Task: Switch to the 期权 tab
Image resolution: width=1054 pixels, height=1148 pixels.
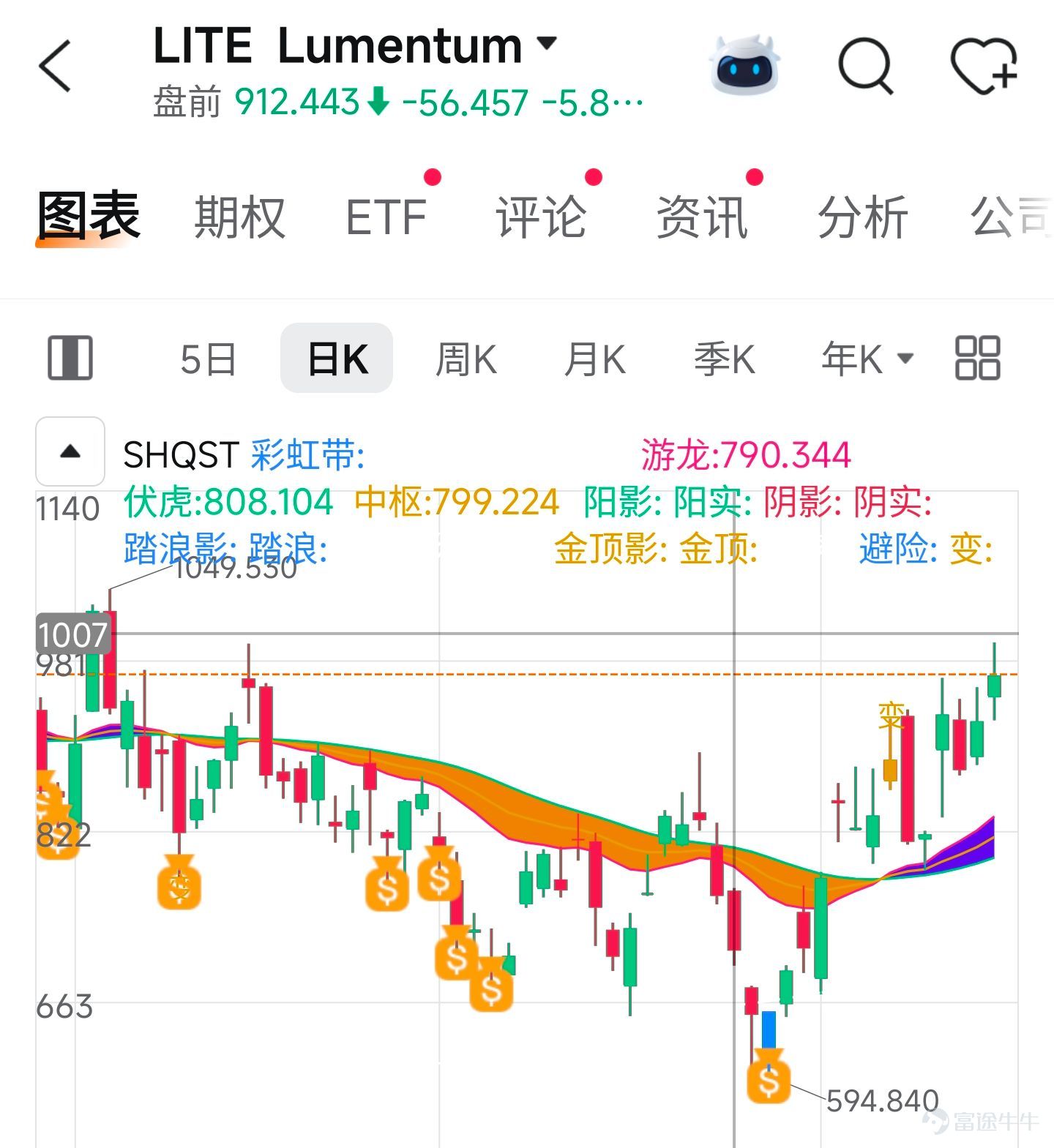Action: pos(239,217)
